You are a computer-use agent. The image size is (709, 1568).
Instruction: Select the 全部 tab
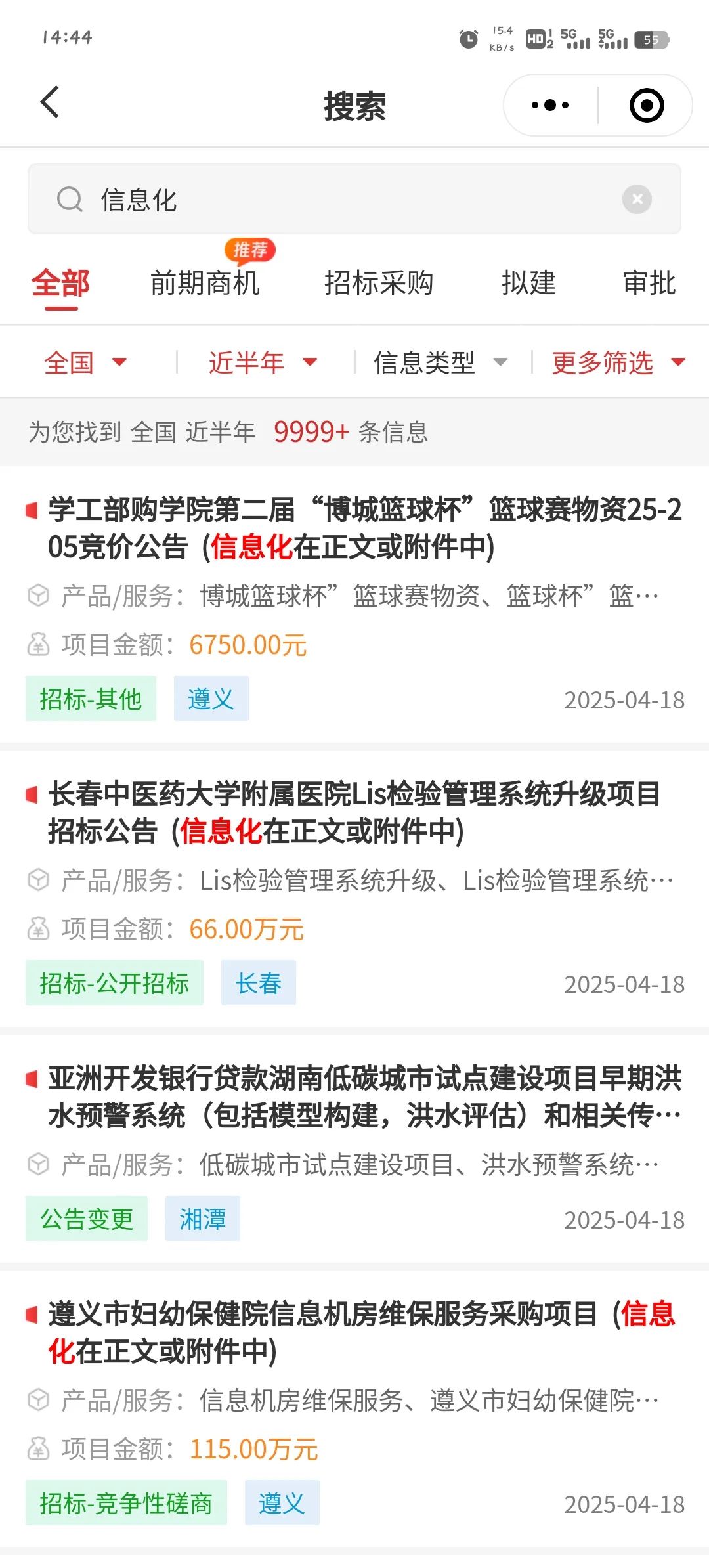[x=60, y=284]
